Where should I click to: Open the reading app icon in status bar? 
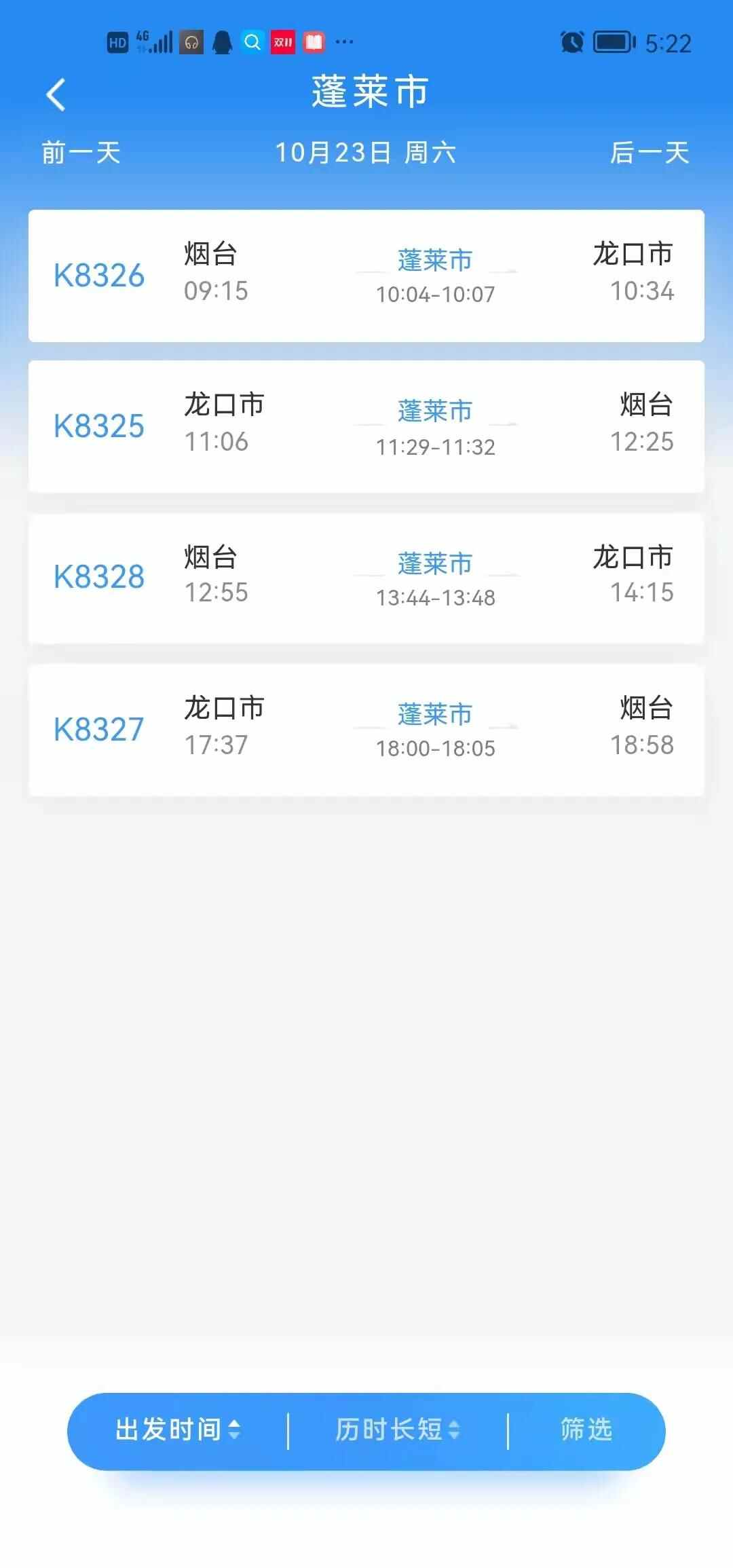[314, 42]
